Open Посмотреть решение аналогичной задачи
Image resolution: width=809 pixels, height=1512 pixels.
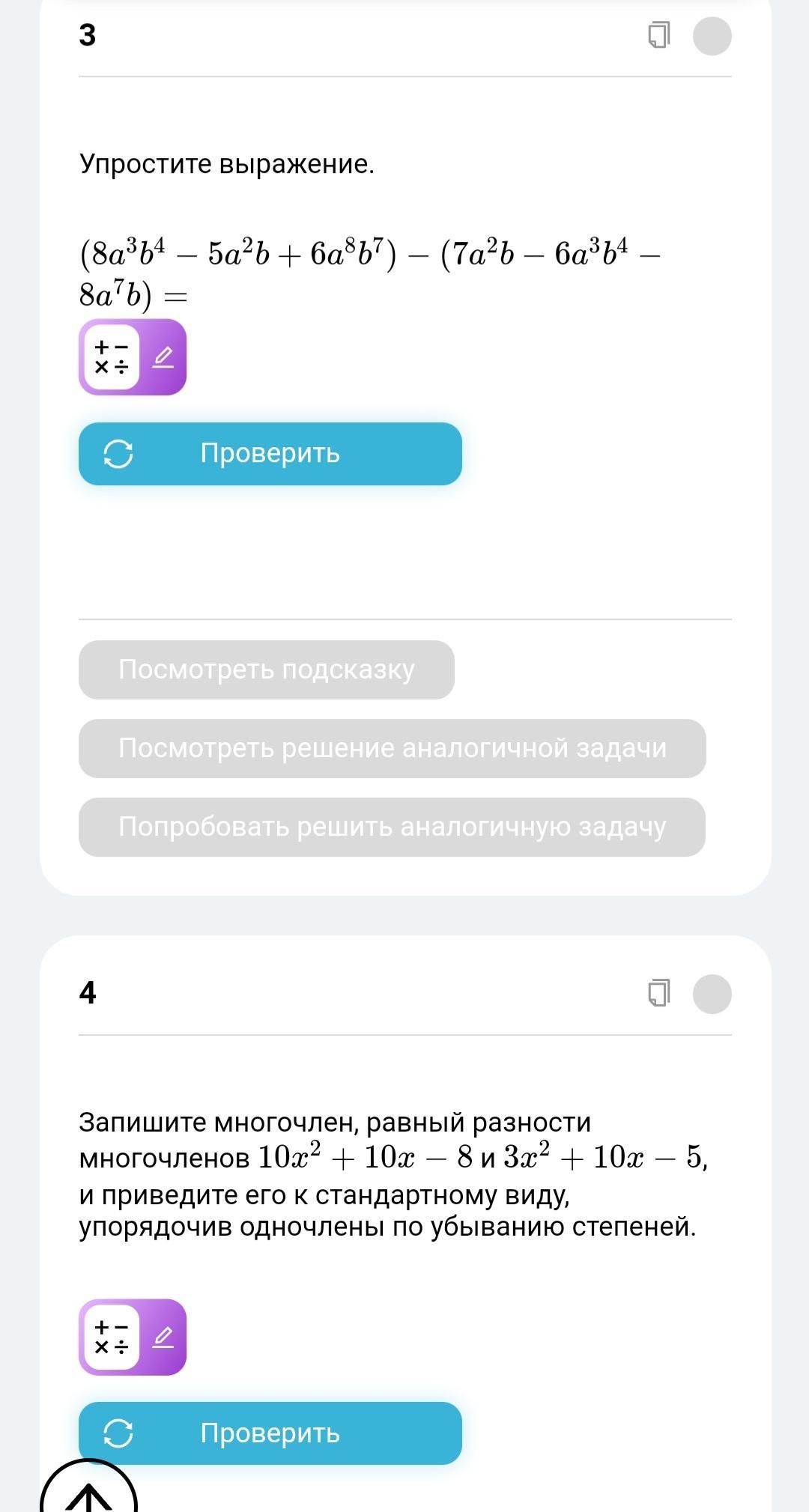[x=392, y=748]
